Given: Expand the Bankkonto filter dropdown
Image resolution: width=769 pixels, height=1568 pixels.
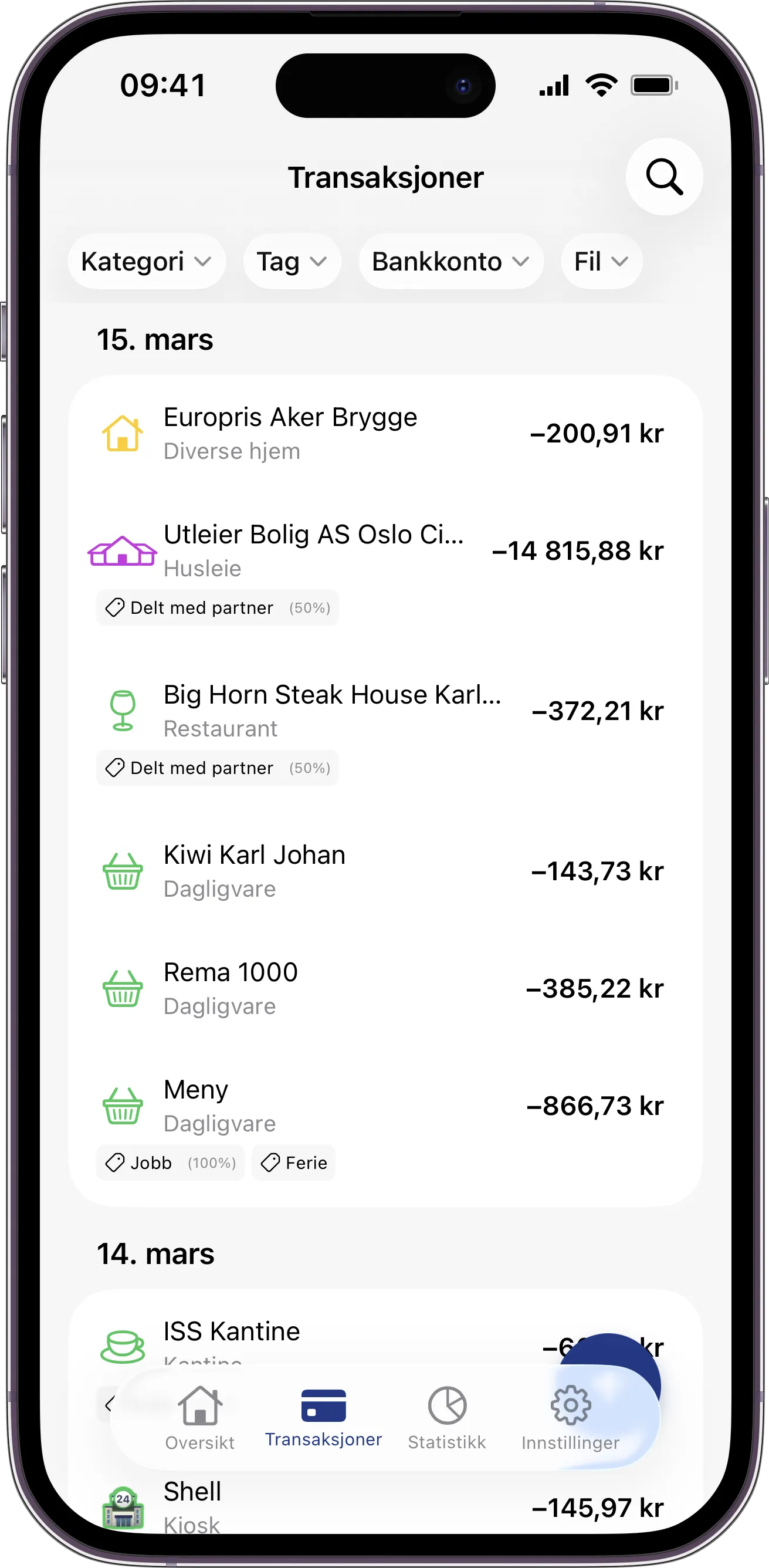Looking at the screenshot, I should click(x=450, y=262).
